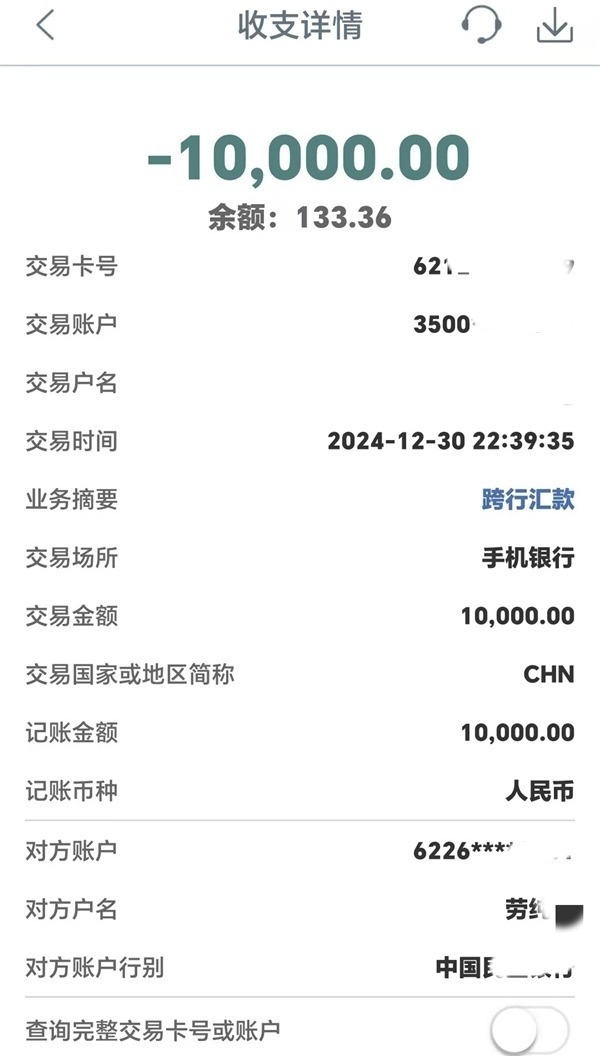Download the transaction details
This screenshot has width=600, height=1056.
tap(555, 27)
